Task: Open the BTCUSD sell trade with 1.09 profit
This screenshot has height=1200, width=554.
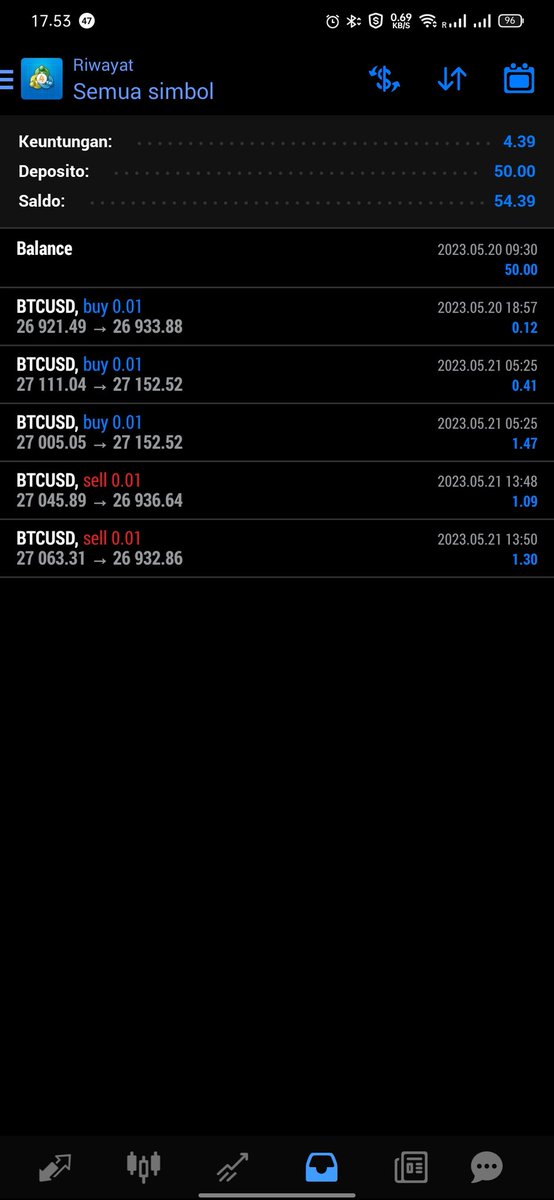Action: pos(277,491)
